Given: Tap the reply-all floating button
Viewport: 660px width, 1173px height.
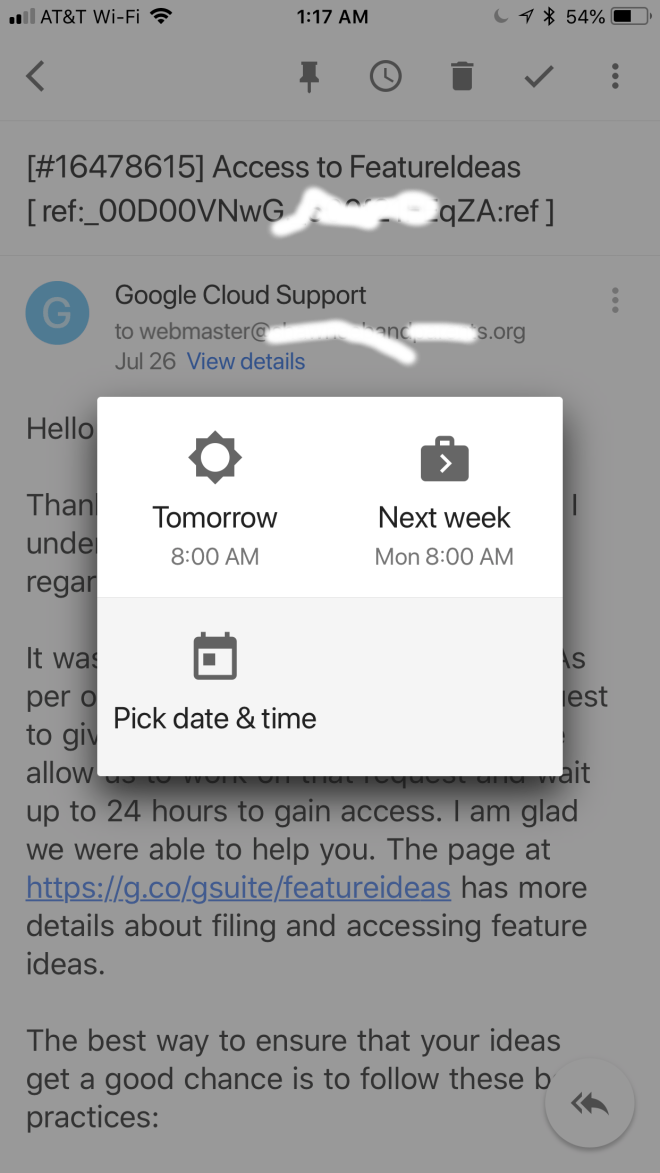Looking at the screenshot, I should pos(590,1103).
